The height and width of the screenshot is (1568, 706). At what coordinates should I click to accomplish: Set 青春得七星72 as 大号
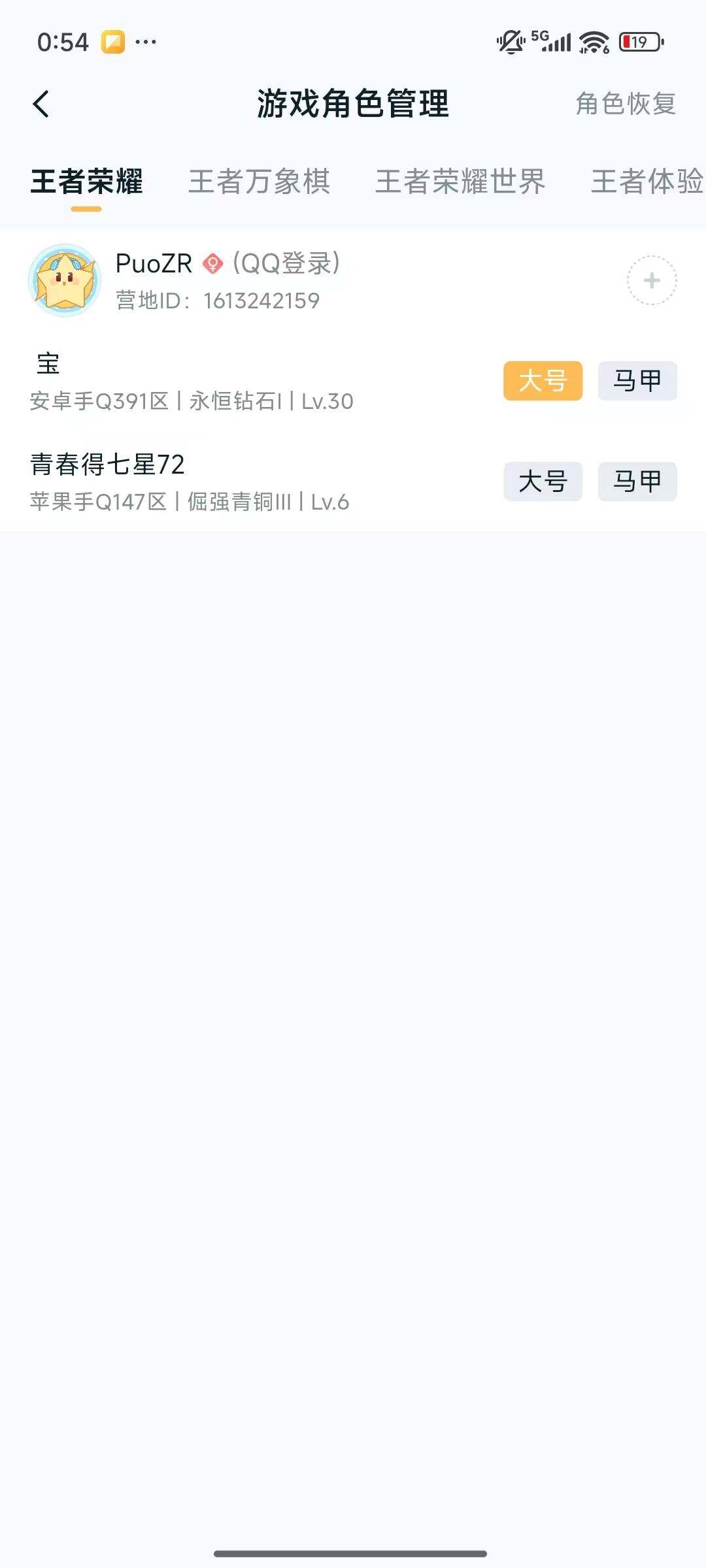544,482
